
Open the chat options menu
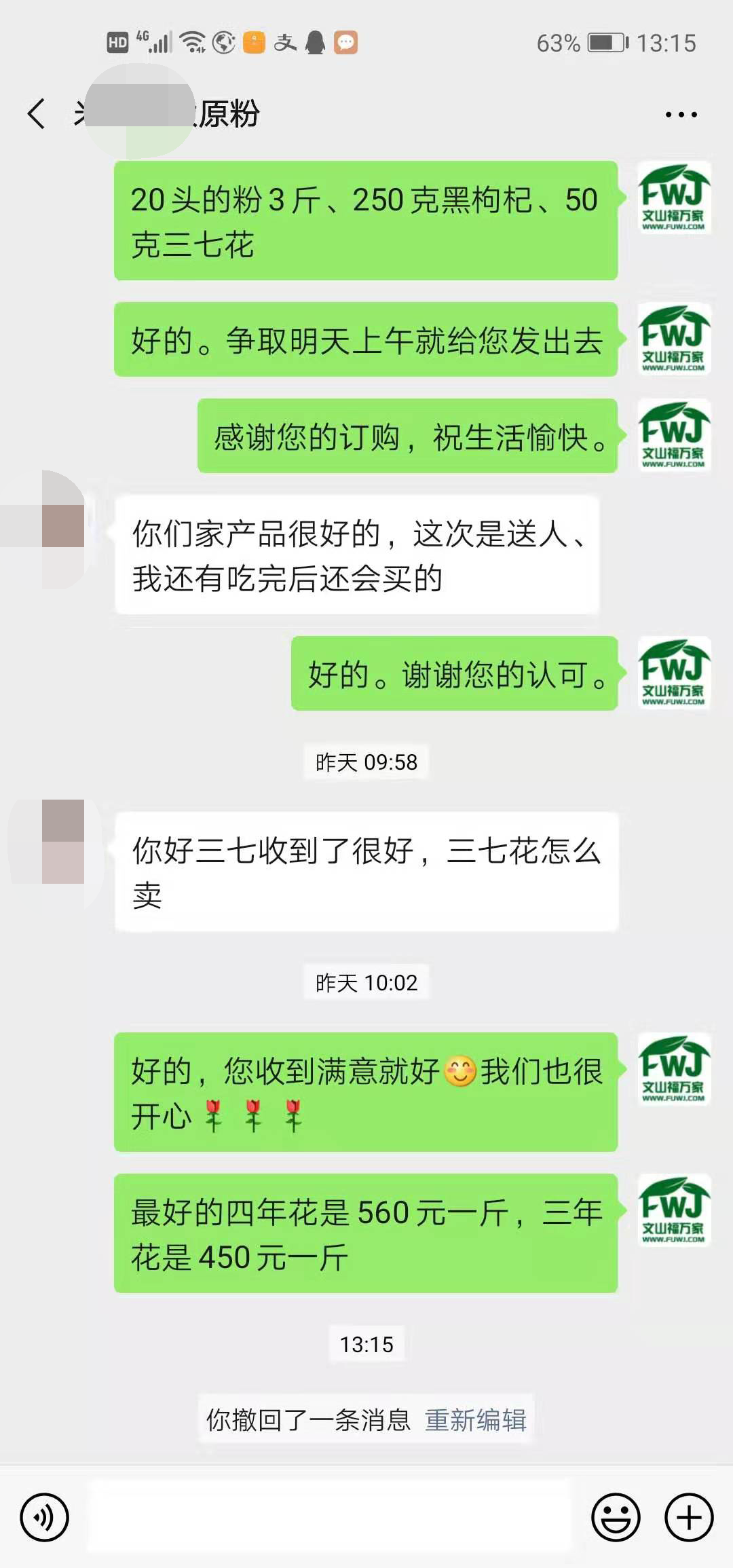point(681,115)
